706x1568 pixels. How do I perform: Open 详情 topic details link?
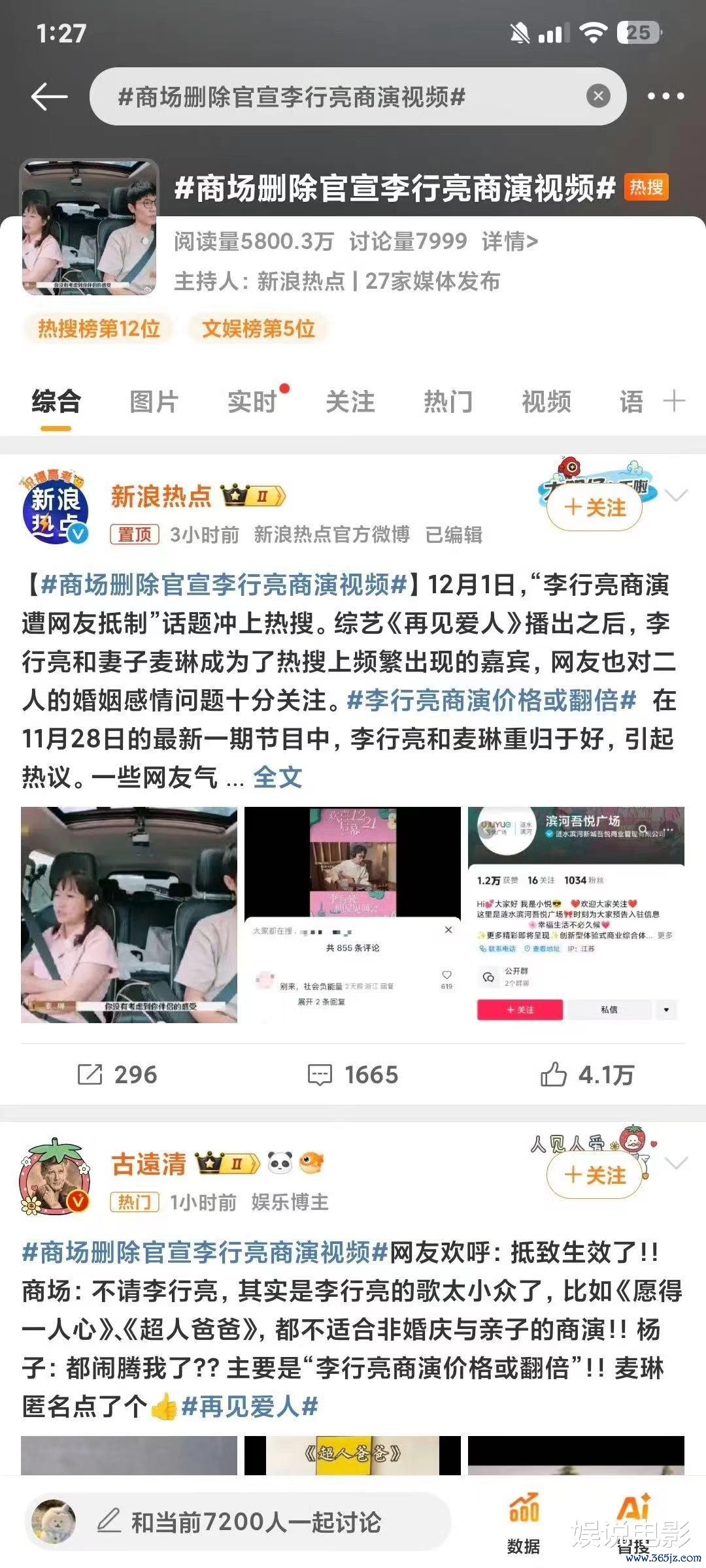(x=509, y=242)
